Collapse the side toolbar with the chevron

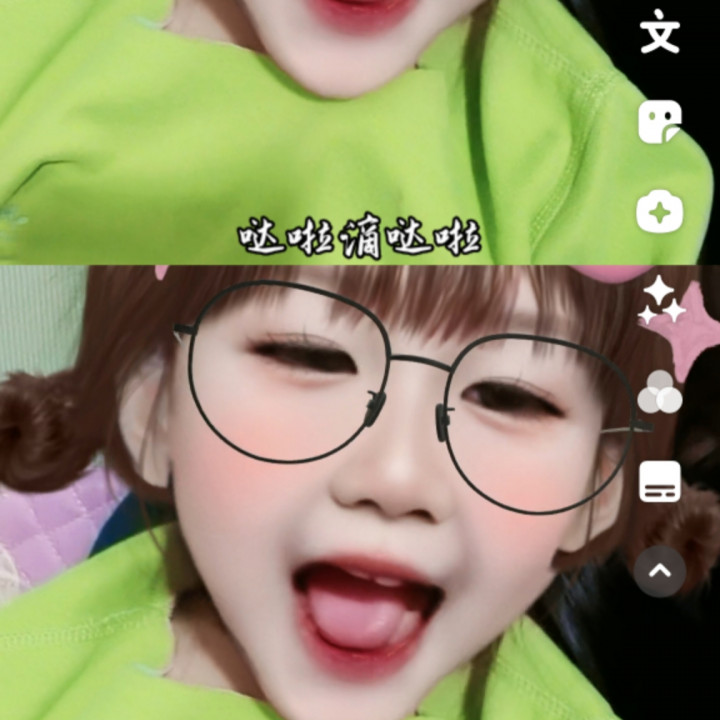(660, 571)
